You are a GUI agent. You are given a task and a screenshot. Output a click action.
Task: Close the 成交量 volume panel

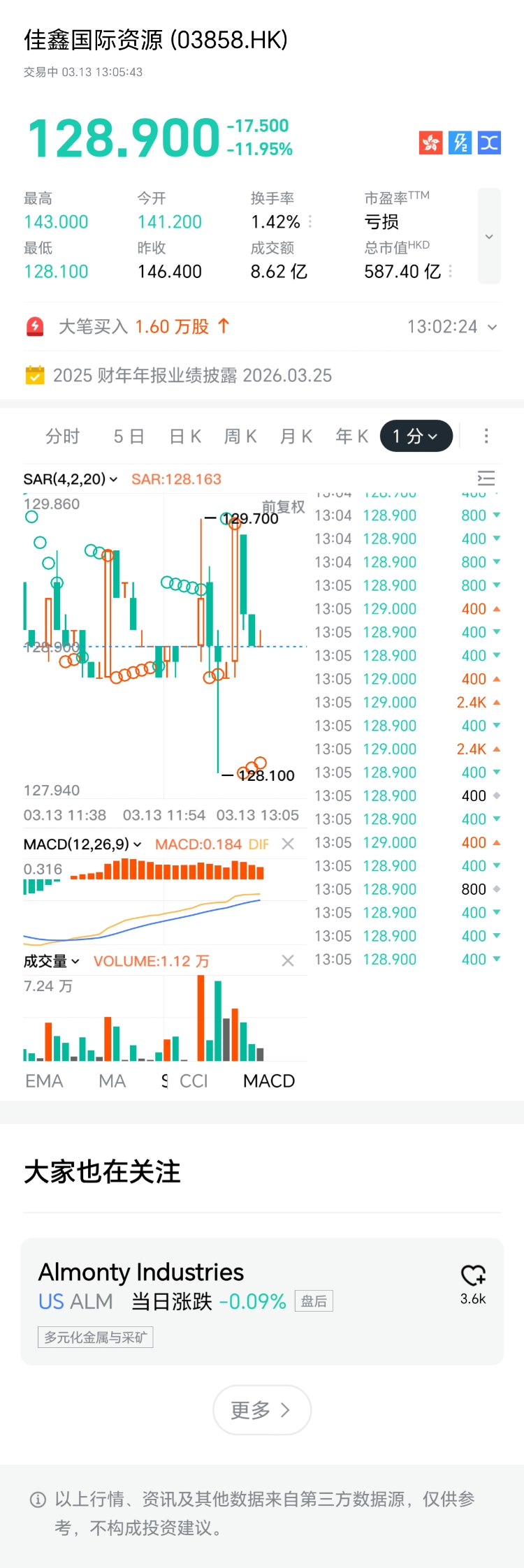tap(287, 961)
